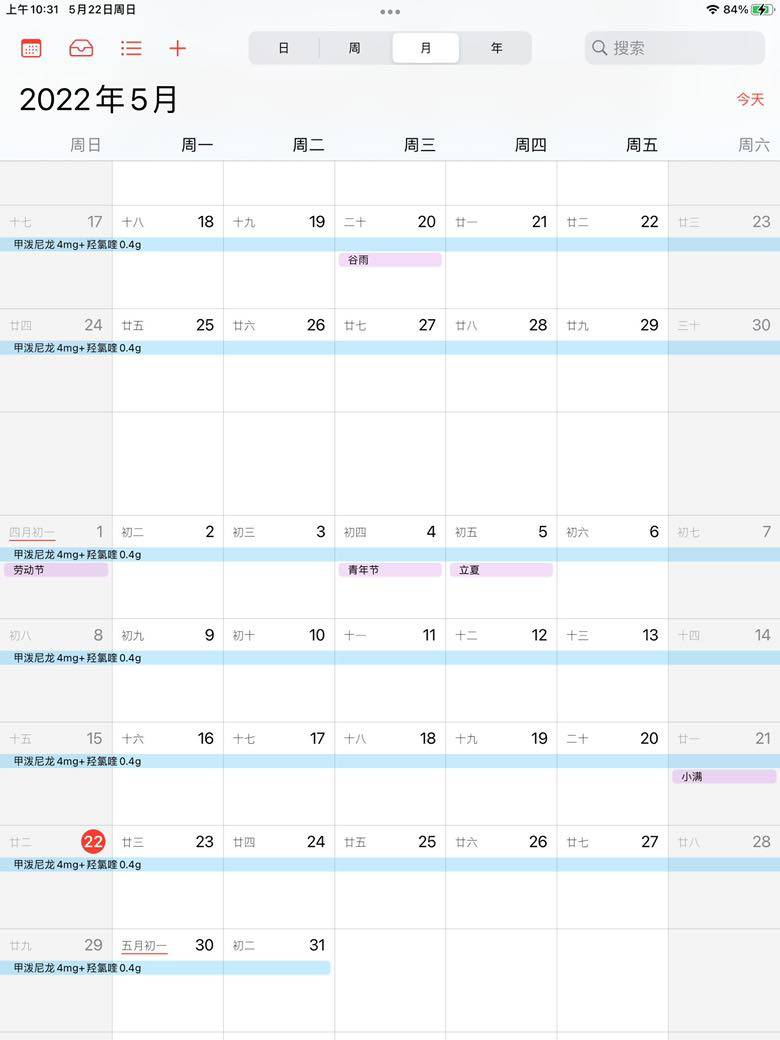The height and width of the screenshot is (1040, 780).
Task: Open the 谷雨 event
Action: (x=390, y=260)
